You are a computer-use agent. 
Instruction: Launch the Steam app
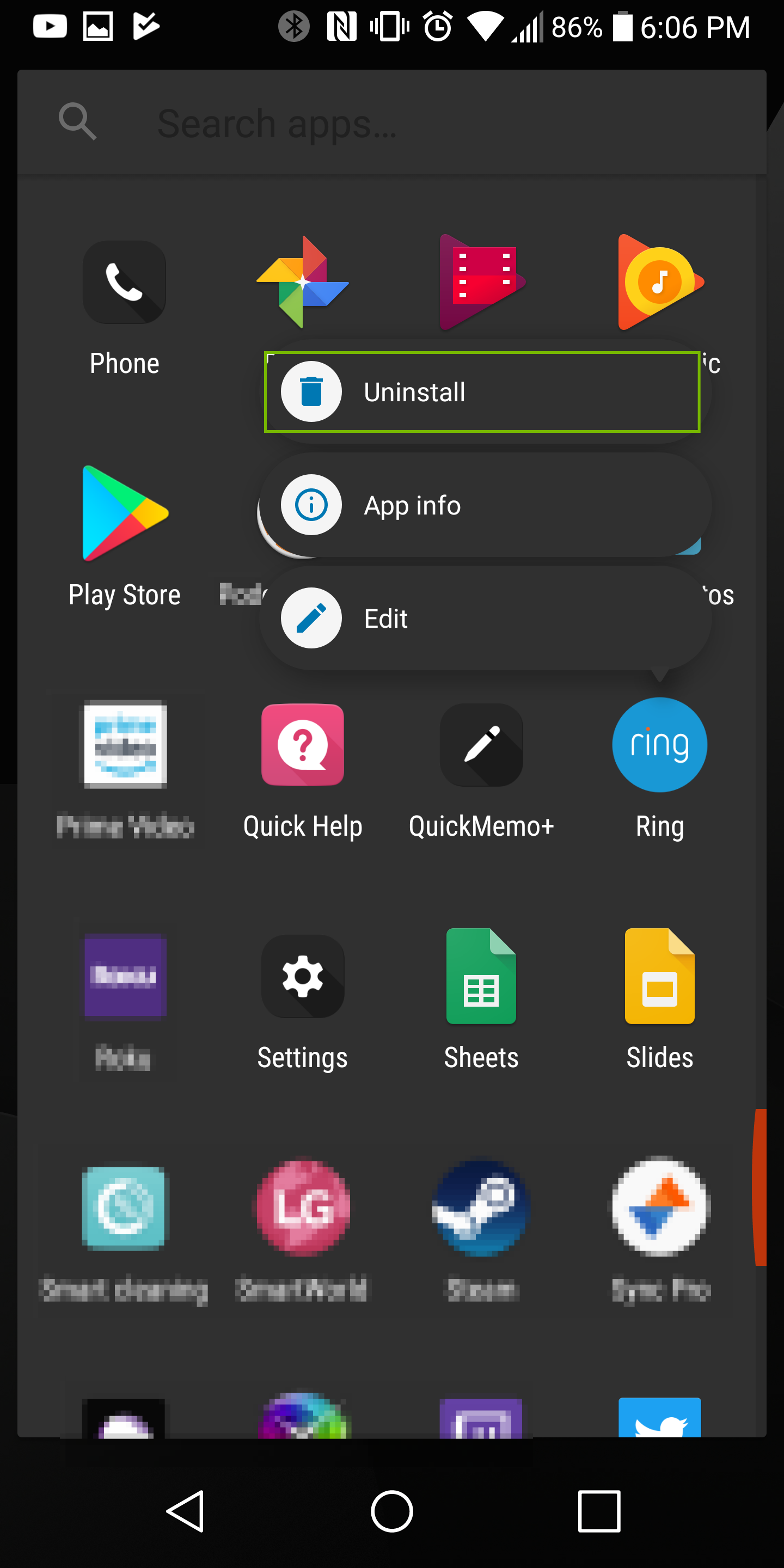pos(481,1208)
